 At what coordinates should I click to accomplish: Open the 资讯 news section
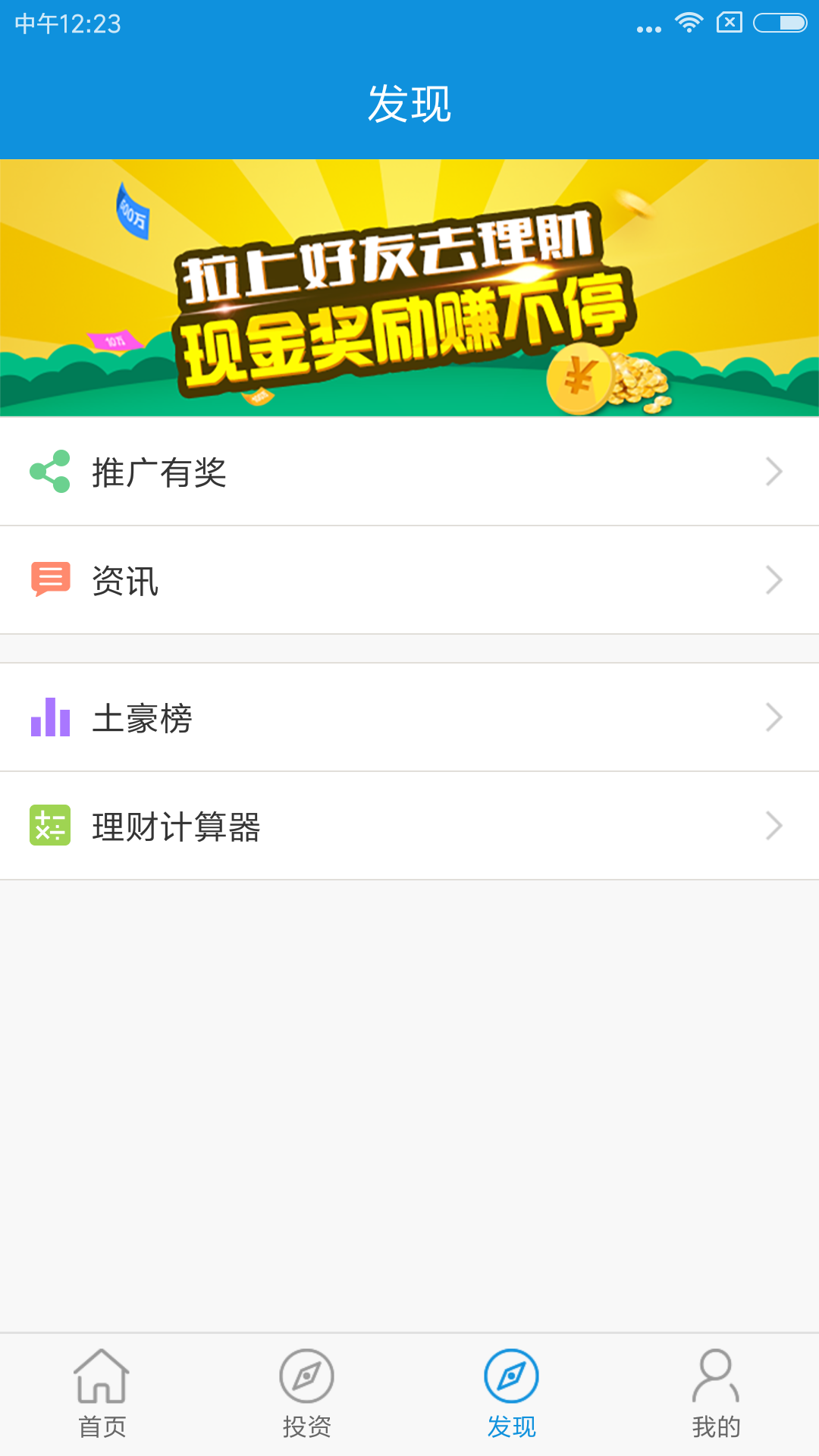tap(409, 580)
